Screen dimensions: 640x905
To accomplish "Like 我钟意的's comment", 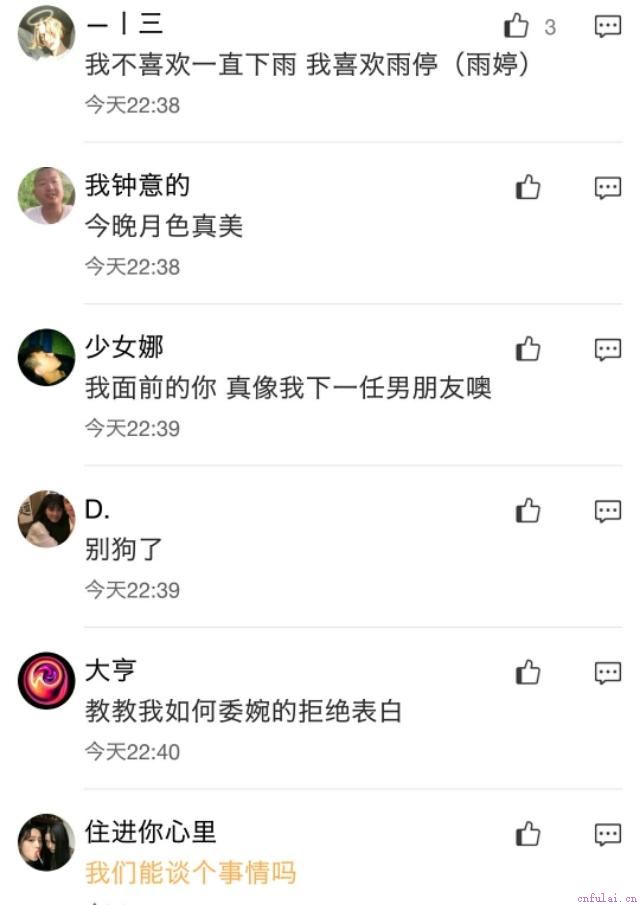I will coord(528,187).
